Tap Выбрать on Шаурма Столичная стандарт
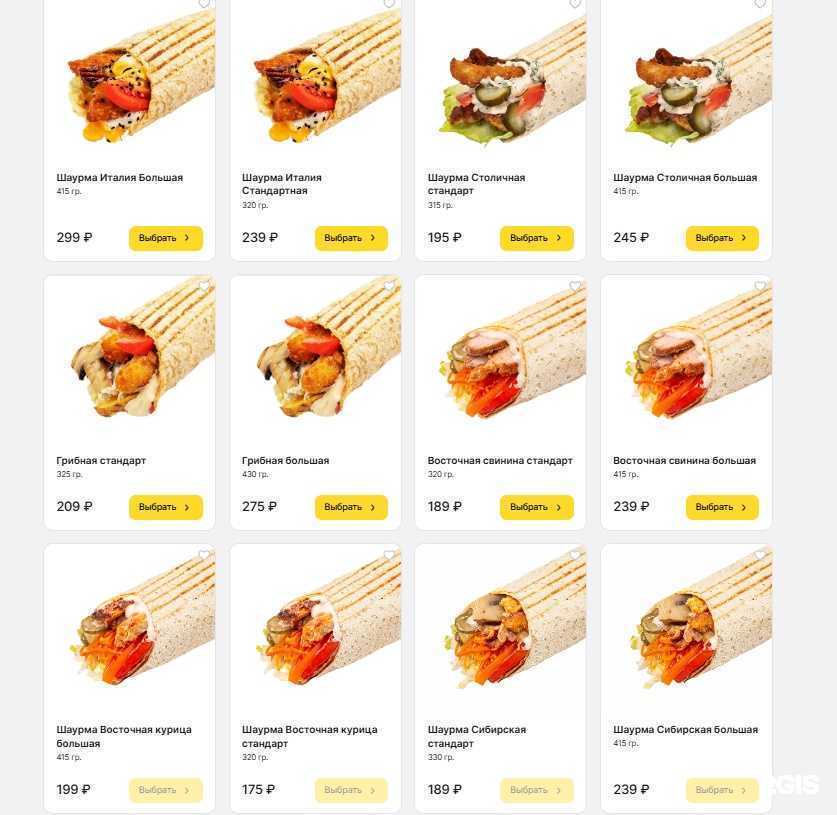This screenshot has height=815, width=837. point(536,238)
